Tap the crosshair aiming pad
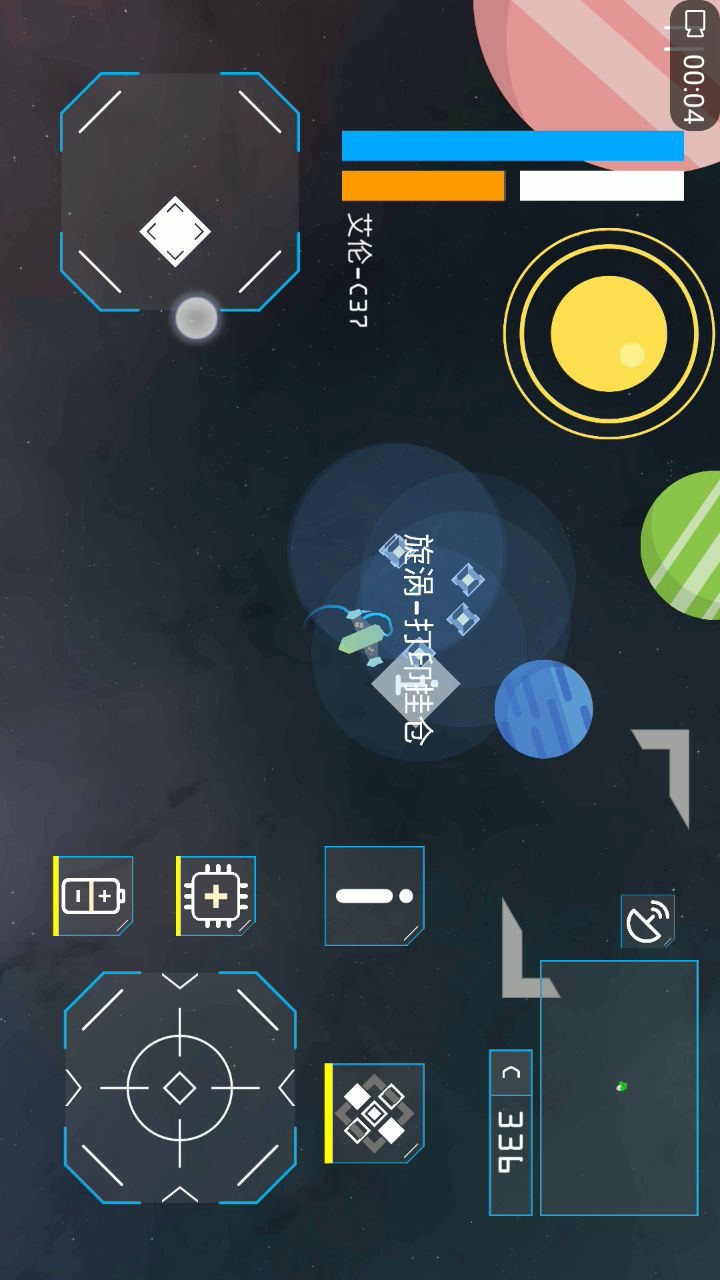Image resolution: width=720 pixels, height=1280 pixels. [x=180, y=1087]
